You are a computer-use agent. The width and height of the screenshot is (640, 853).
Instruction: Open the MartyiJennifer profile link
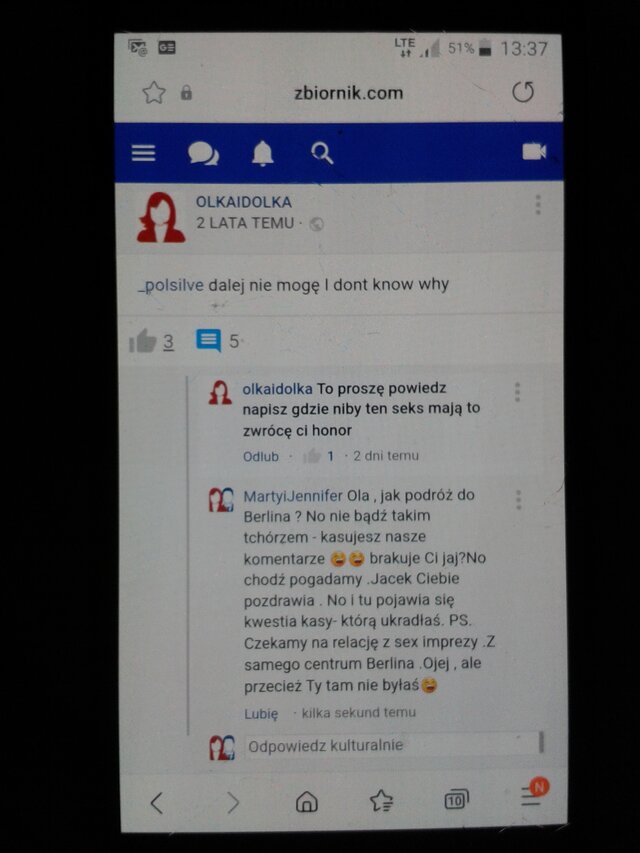(x=292, y=496)
